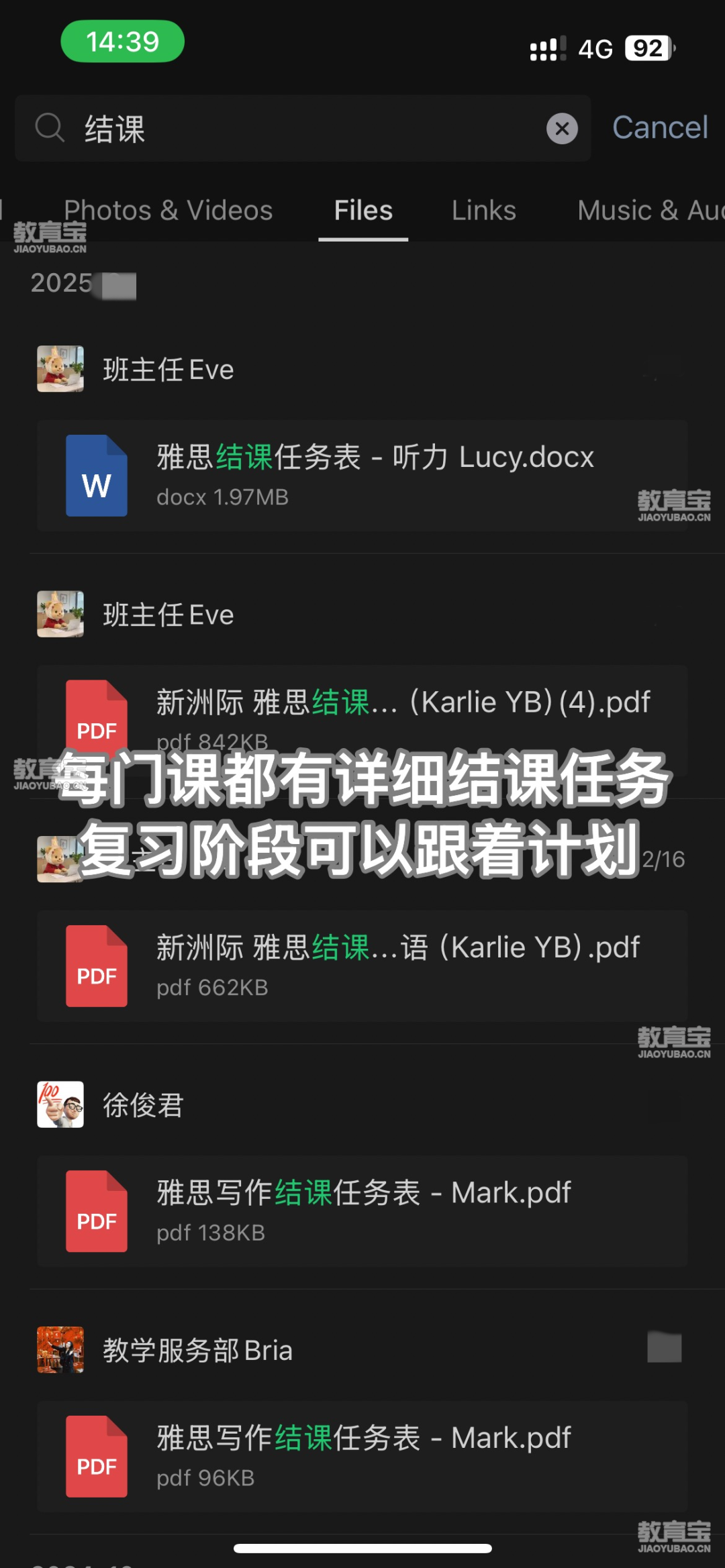
Task: Switch to the Photos & Videos tab
Action: pos(168,211)
